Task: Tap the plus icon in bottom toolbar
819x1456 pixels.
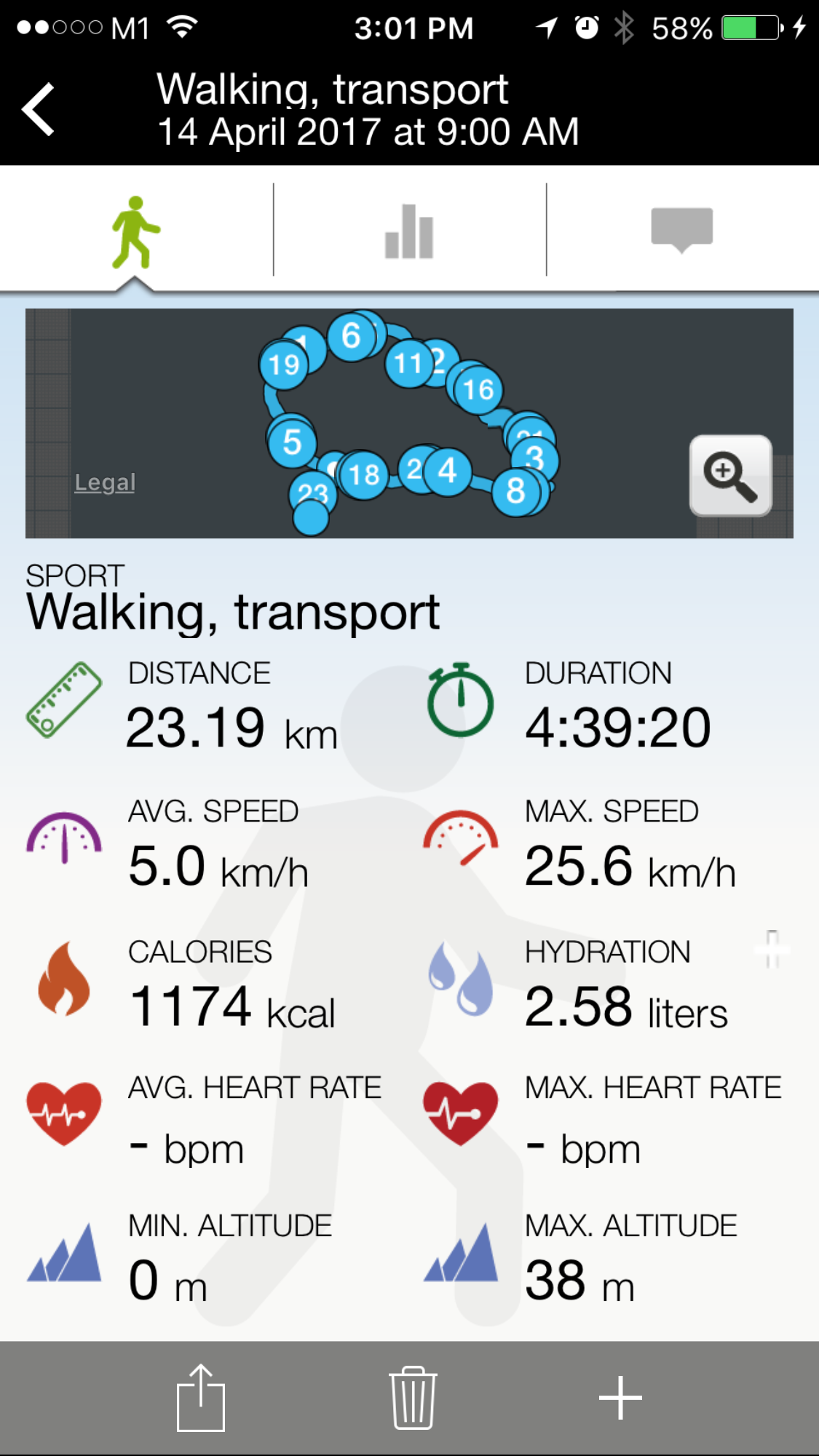Action: point(620,1398)
